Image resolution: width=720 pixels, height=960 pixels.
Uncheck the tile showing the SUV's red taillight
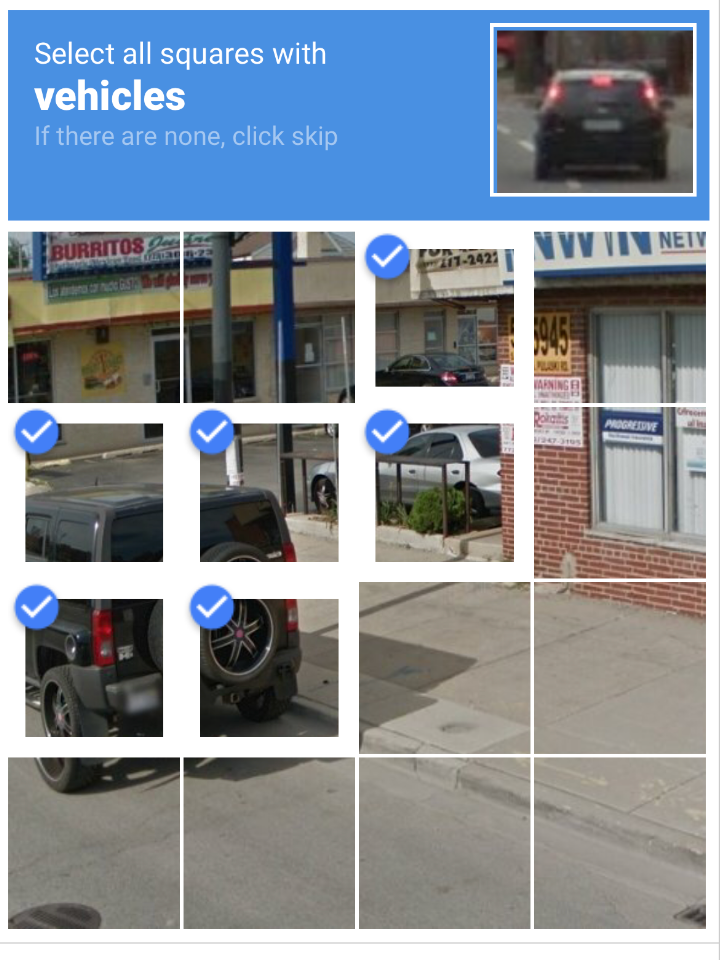(94, 667)
